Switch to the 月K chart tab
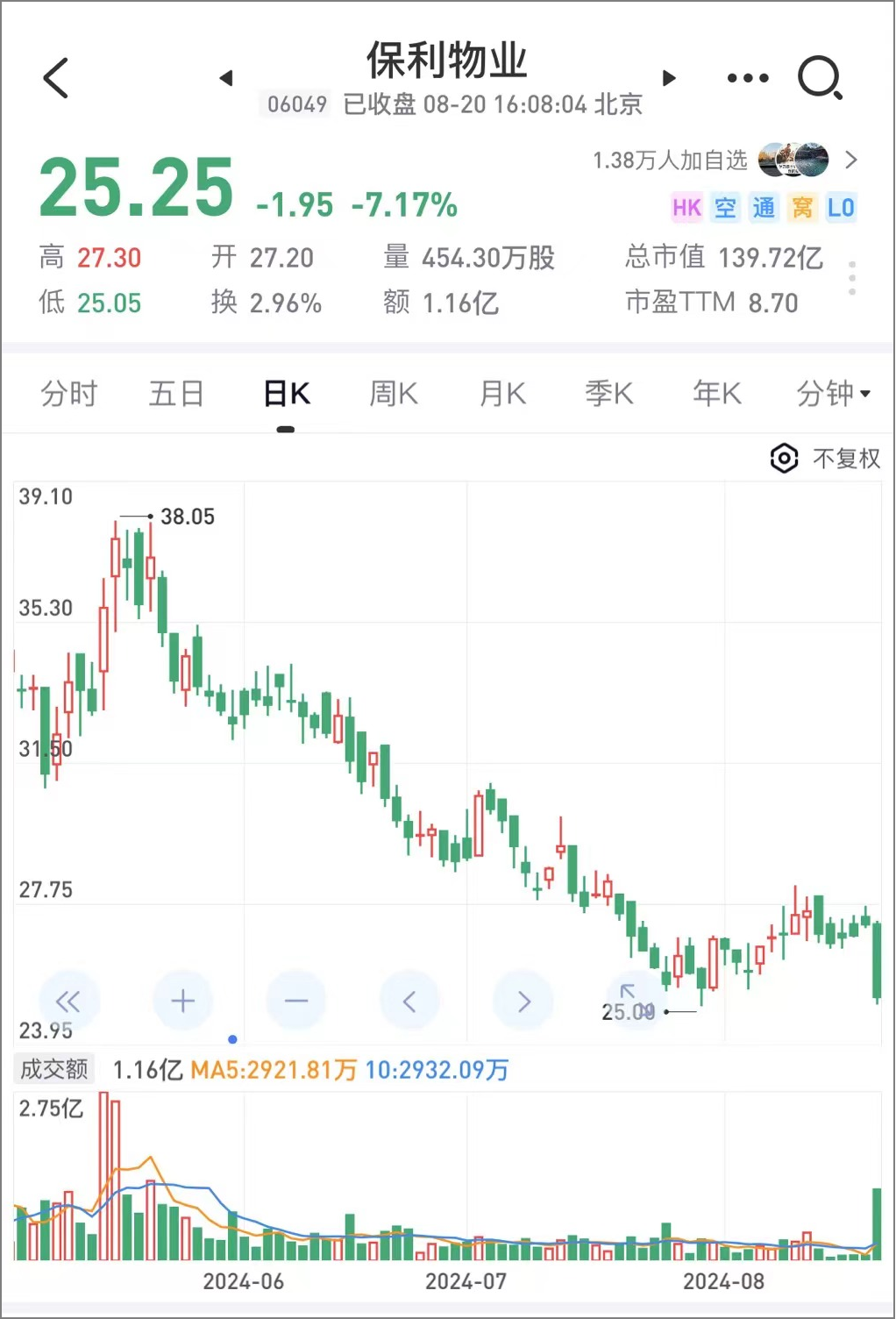This screenshot has width=896, height=1319. (x=502, y=394)
